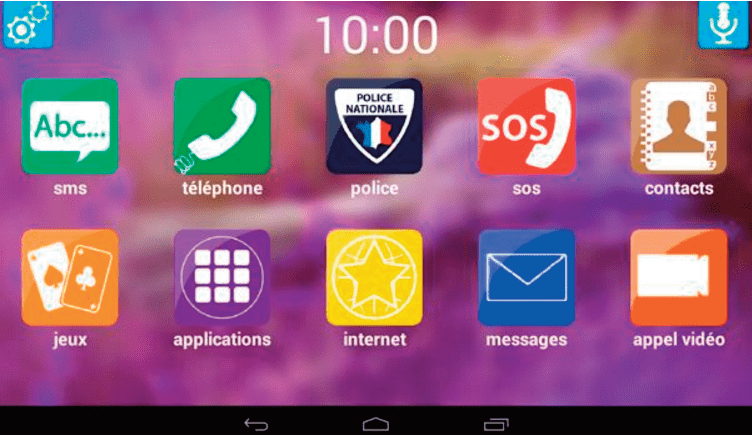The width and height of the screenshot is (752, 437).
Task: Open the contacts book
Action: 679,127
